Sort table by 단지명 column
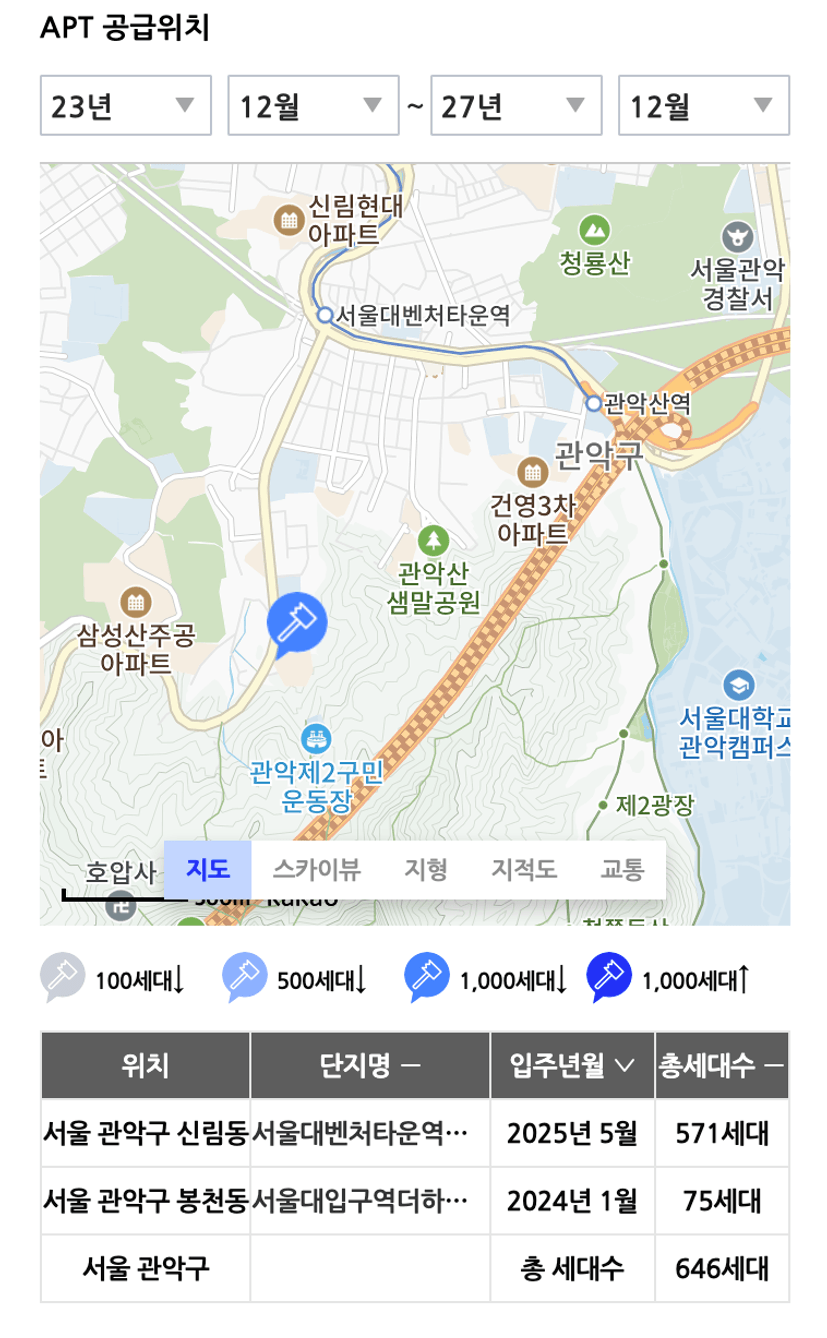Image resolution: width=827 pixels, height=1338 pixels. point(369,1066)
